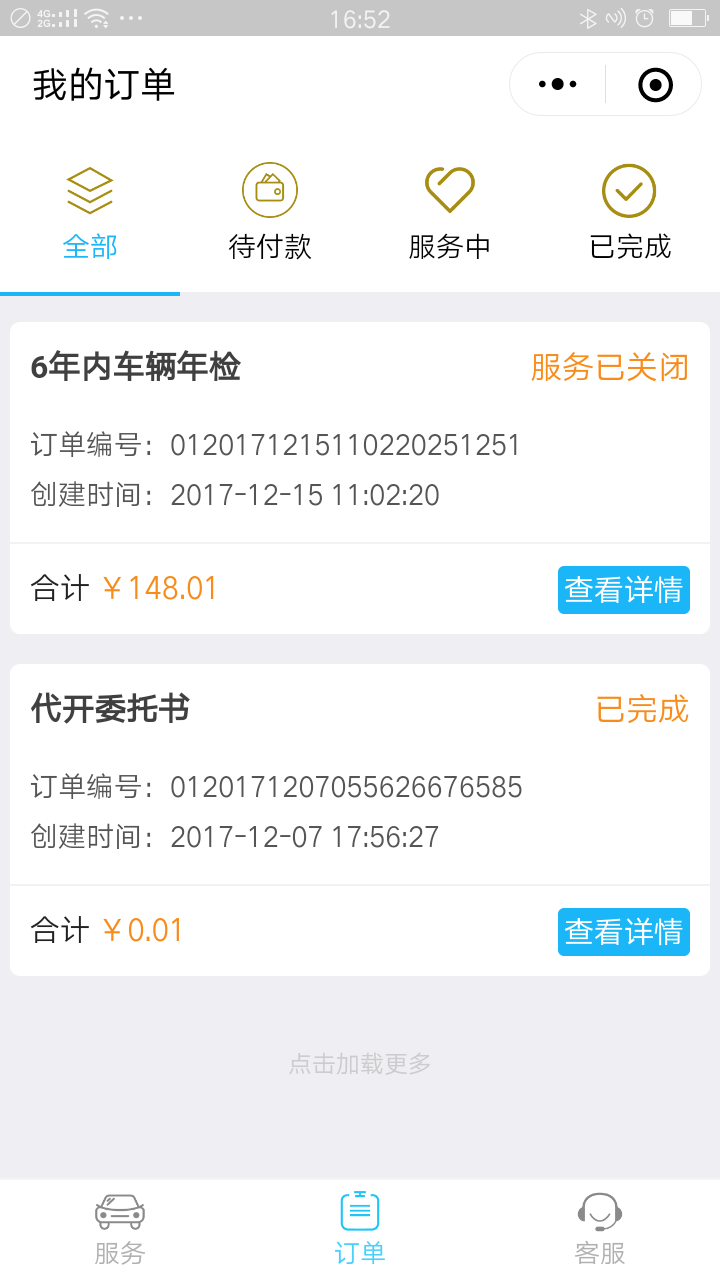
Task: Open the 服务 car icon in bottom bar
Action: [119, 1209]
